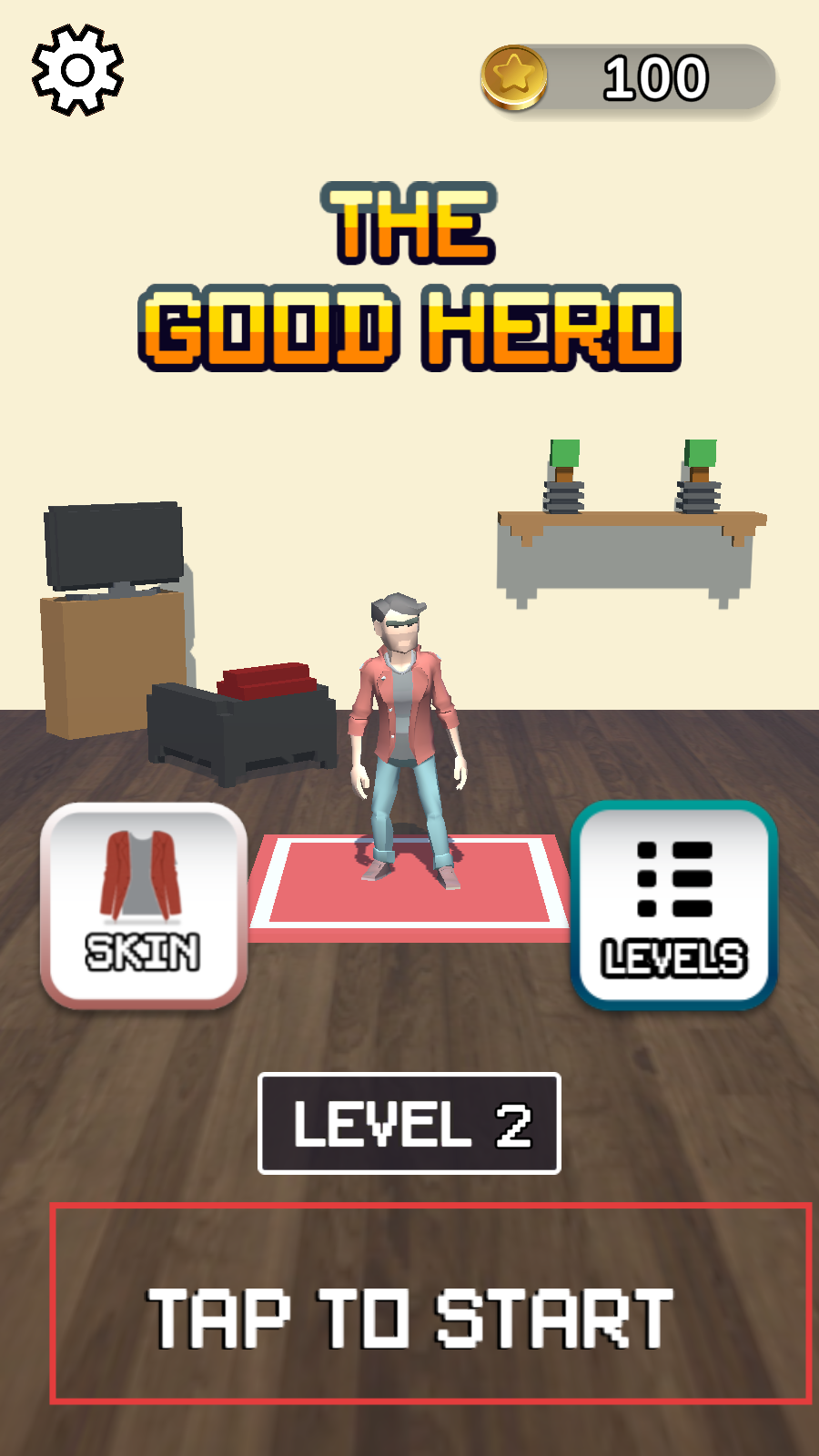Viewport: 819px width, 1456px height.
Task: Open the Levels list
Action: [673, 905]
